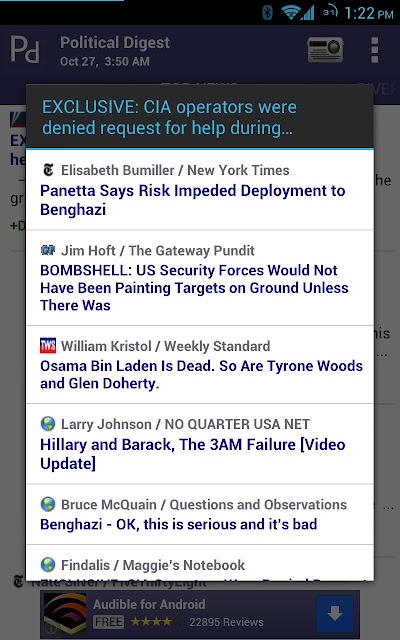Download Audible for Android from the ad
This screenshot has width=400, height=640.
click(335, 613)
